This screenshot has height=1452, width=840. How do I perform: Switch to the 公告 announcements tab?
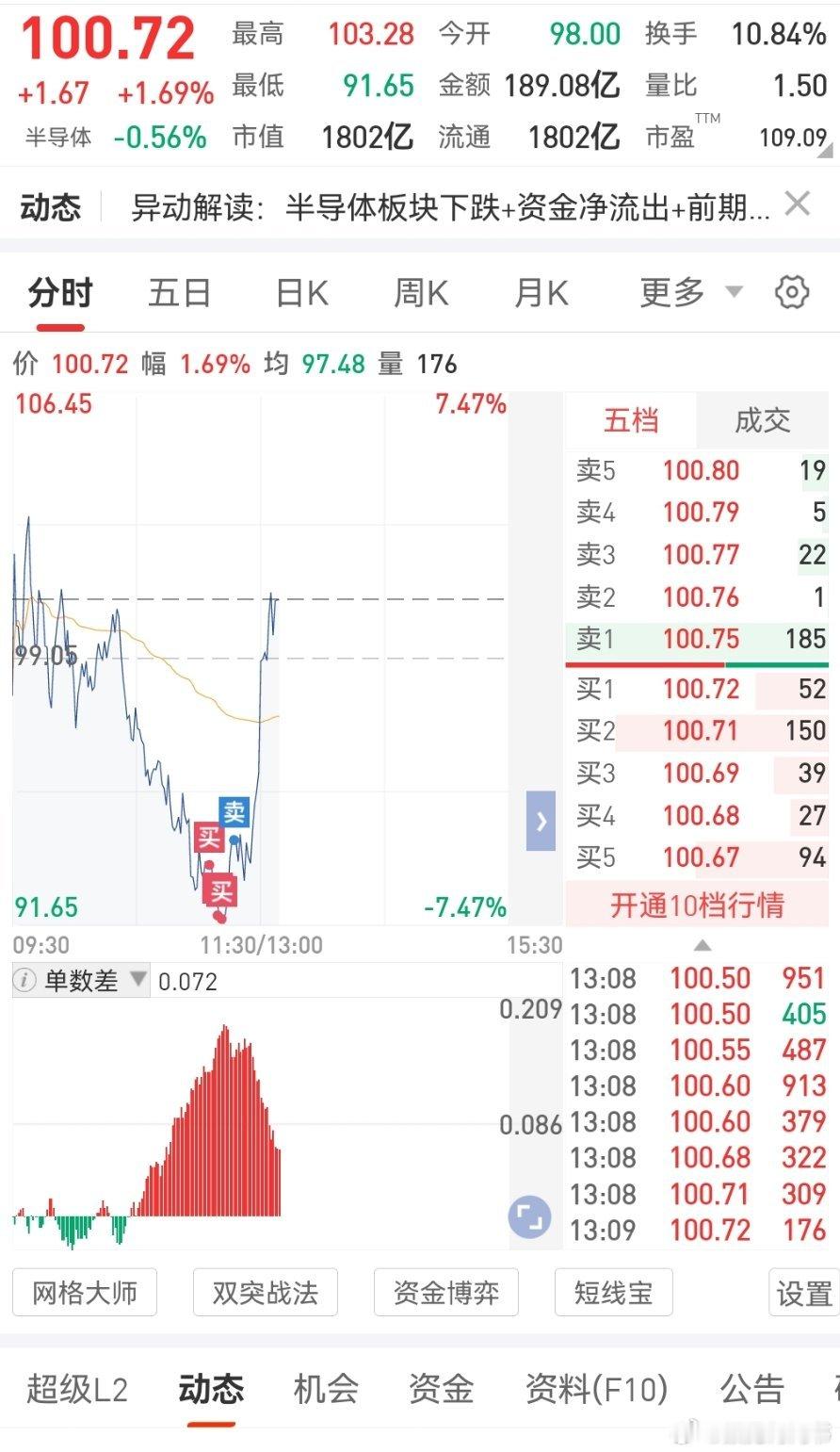[x=751, y=1389]
